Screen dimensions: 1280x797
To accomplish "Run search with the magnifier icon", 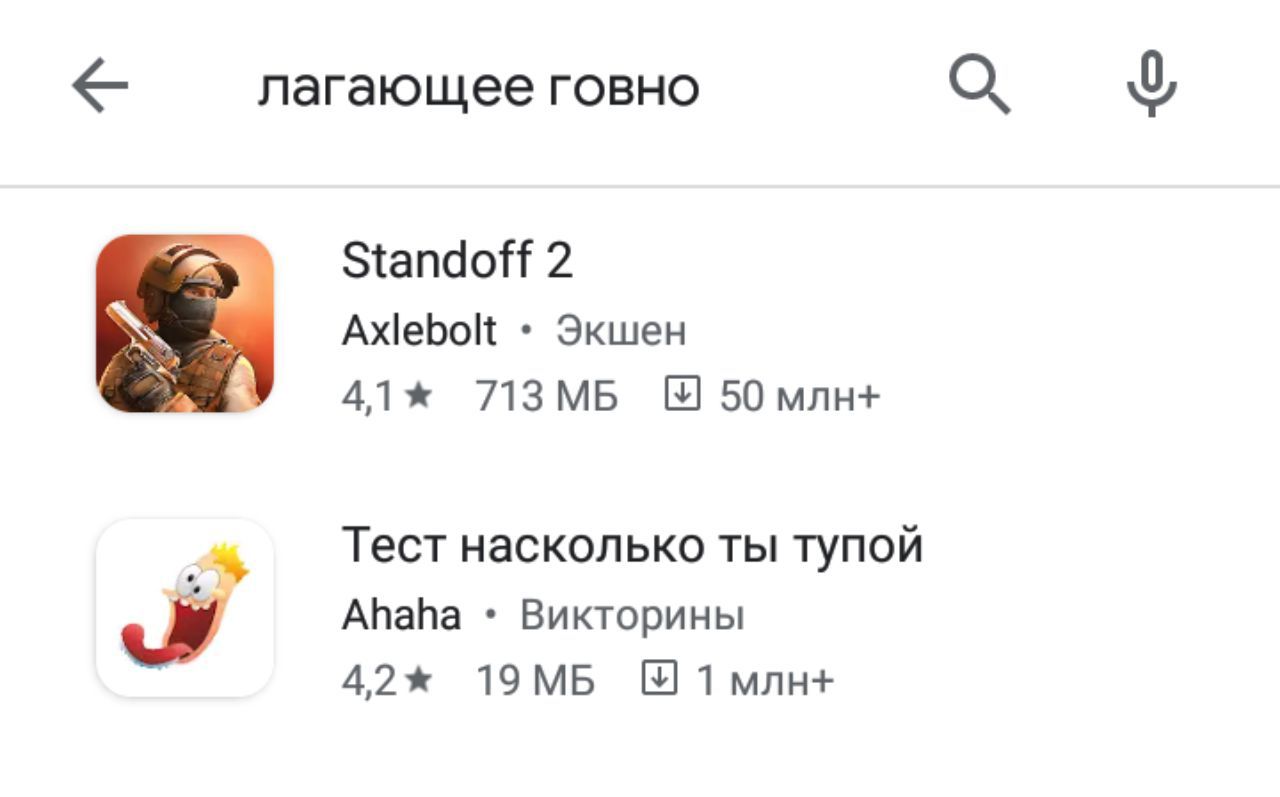I will click(979, 87).
